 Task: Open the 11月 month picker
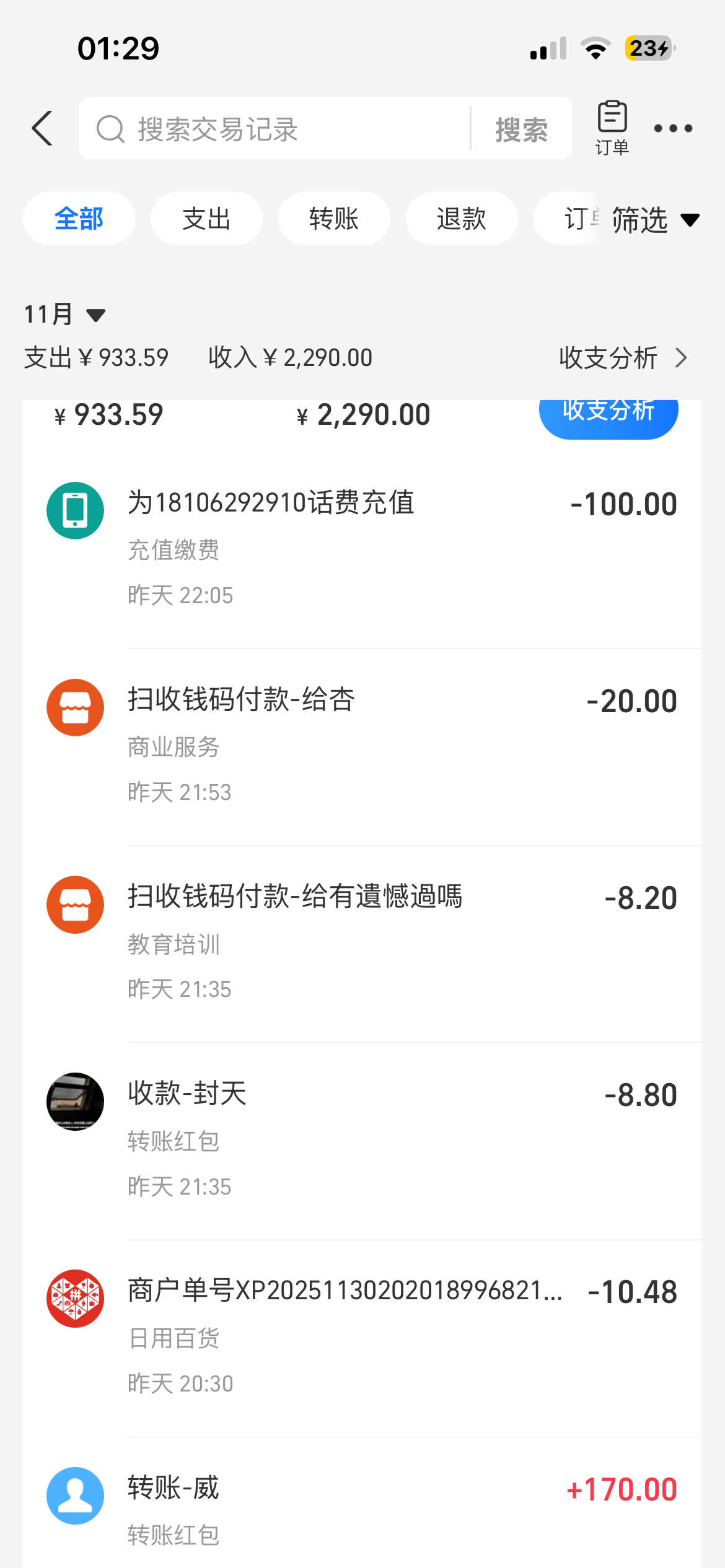pyautogui.click(x=64, y=315)
